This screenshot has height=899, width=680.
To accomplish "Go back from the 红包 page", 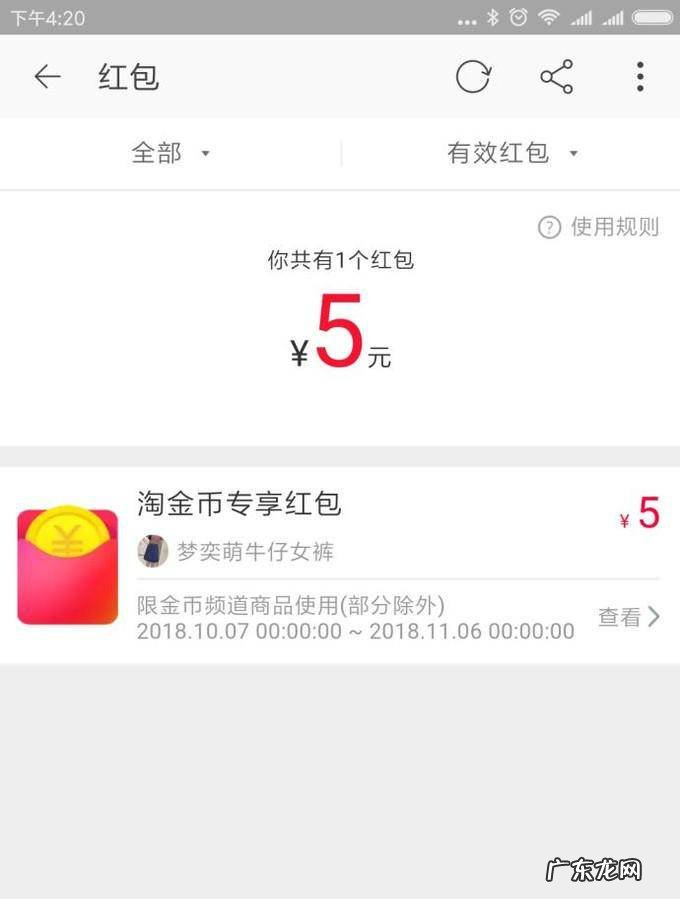I will 47,77.
